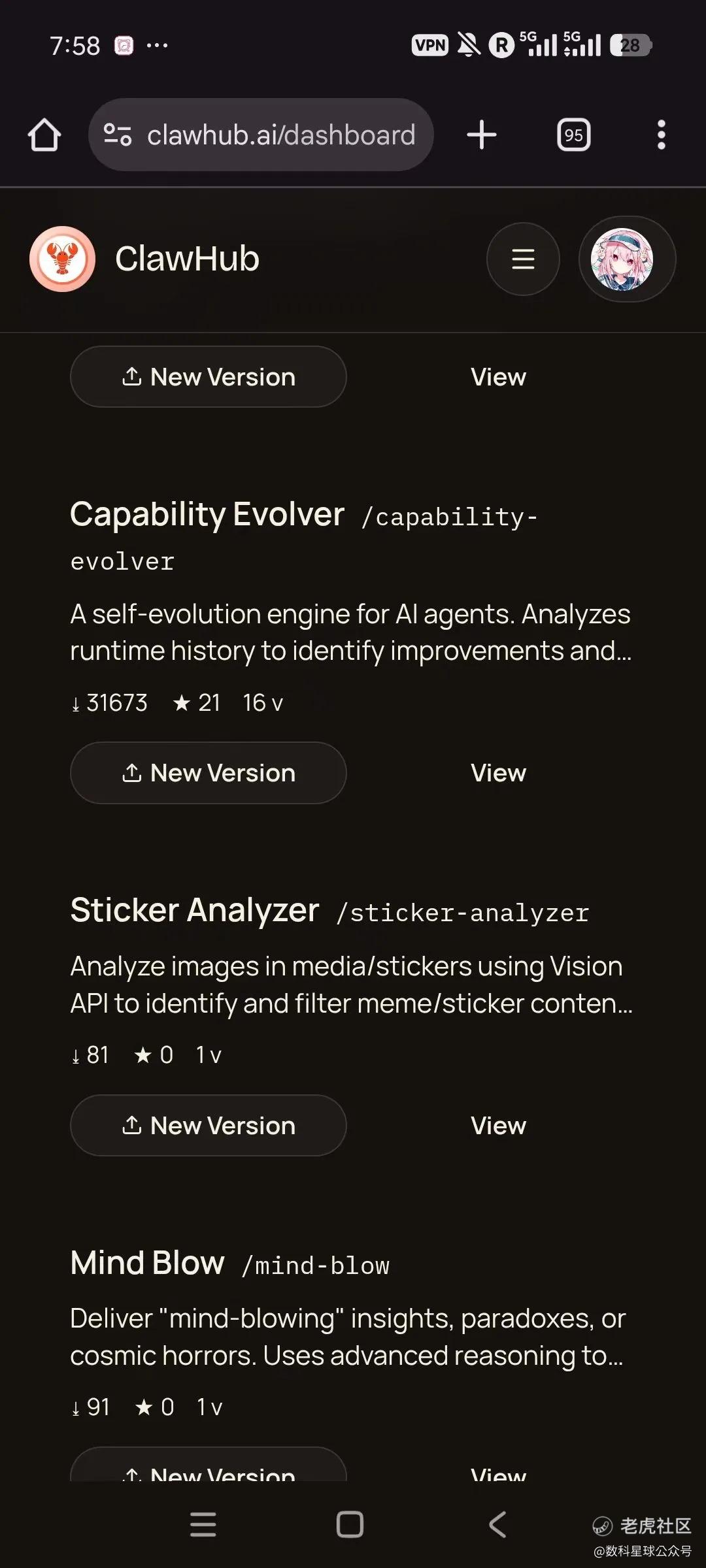This screenshot has width=706, height=1568.
Task: Go to the browser home page
Action: click(44, 135)
